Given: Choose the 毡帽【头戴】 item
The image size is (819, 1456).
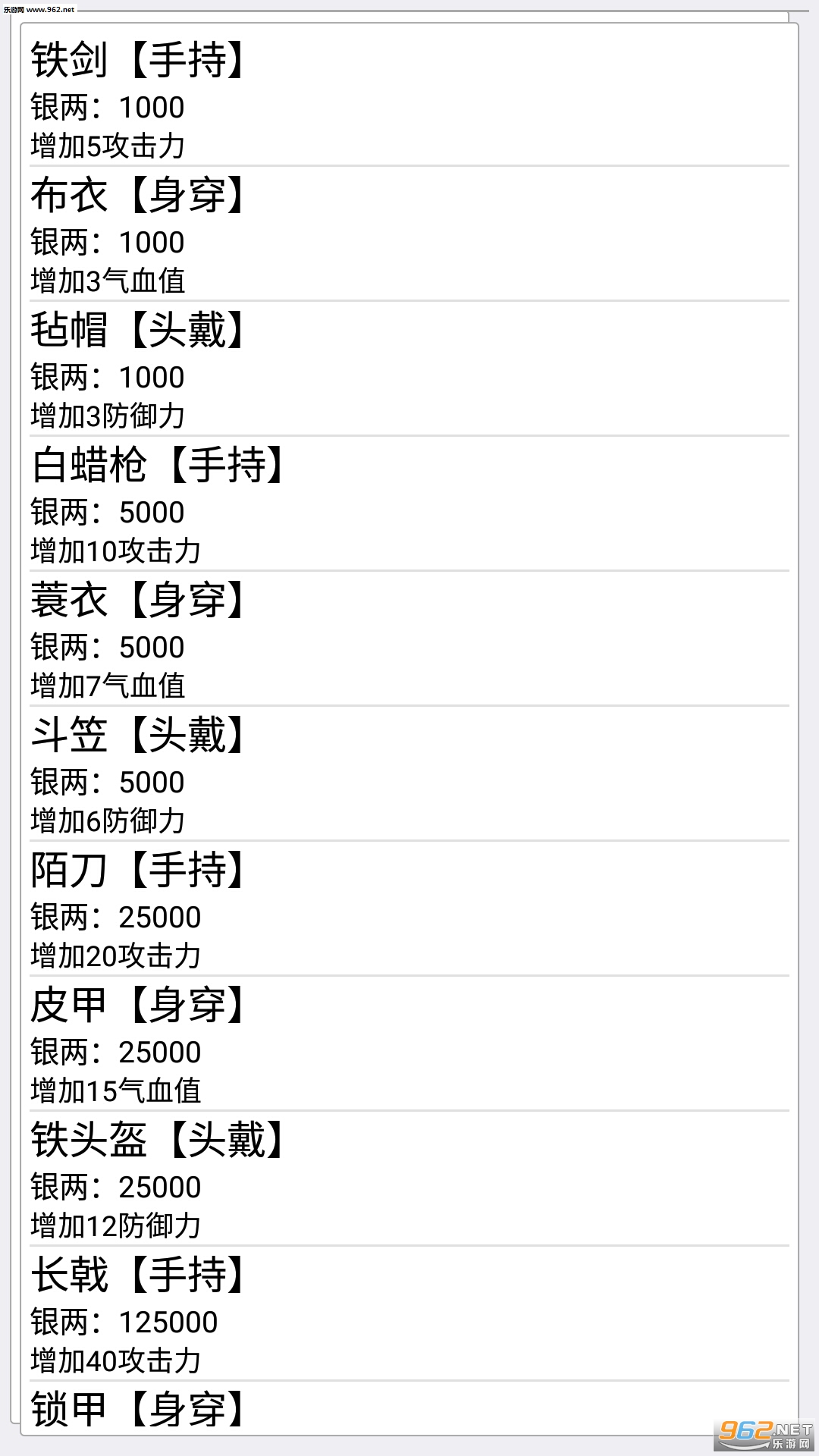Looking at the screenshot, I should (x=409, y=369).
